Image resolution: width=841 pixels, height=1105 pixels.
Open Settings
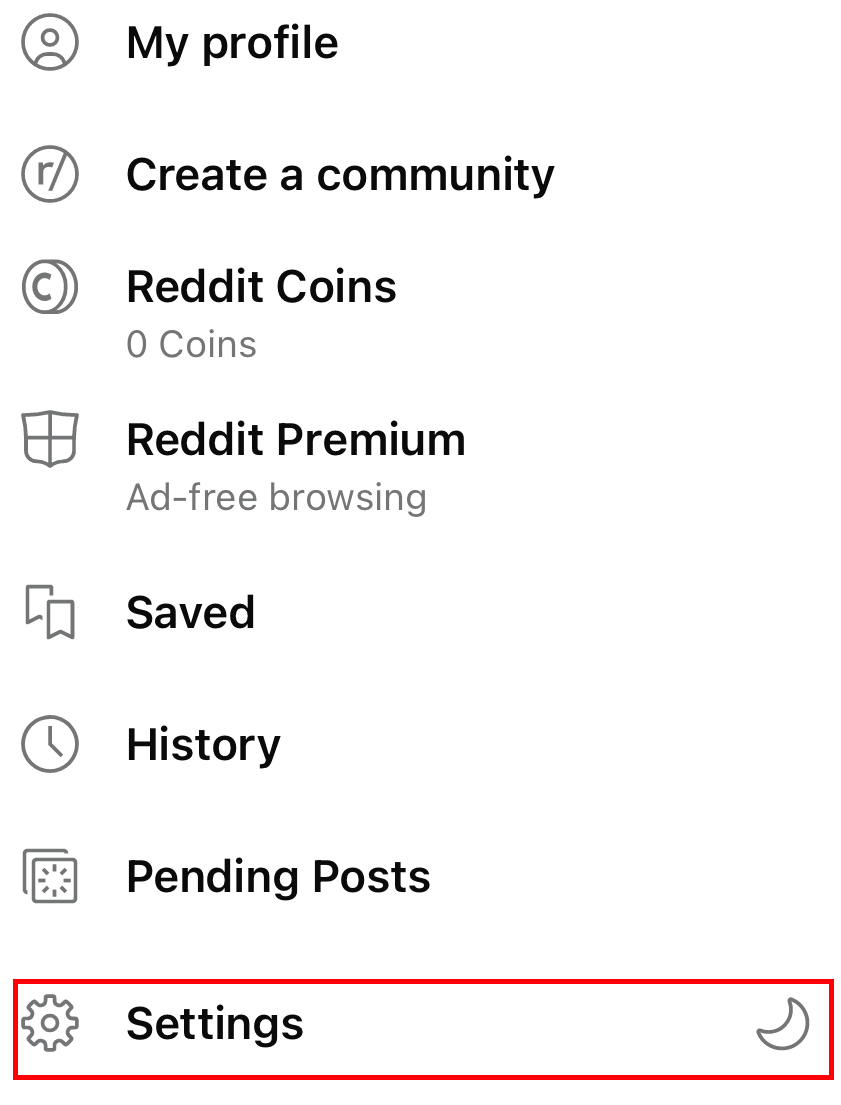coord(215,1024)
